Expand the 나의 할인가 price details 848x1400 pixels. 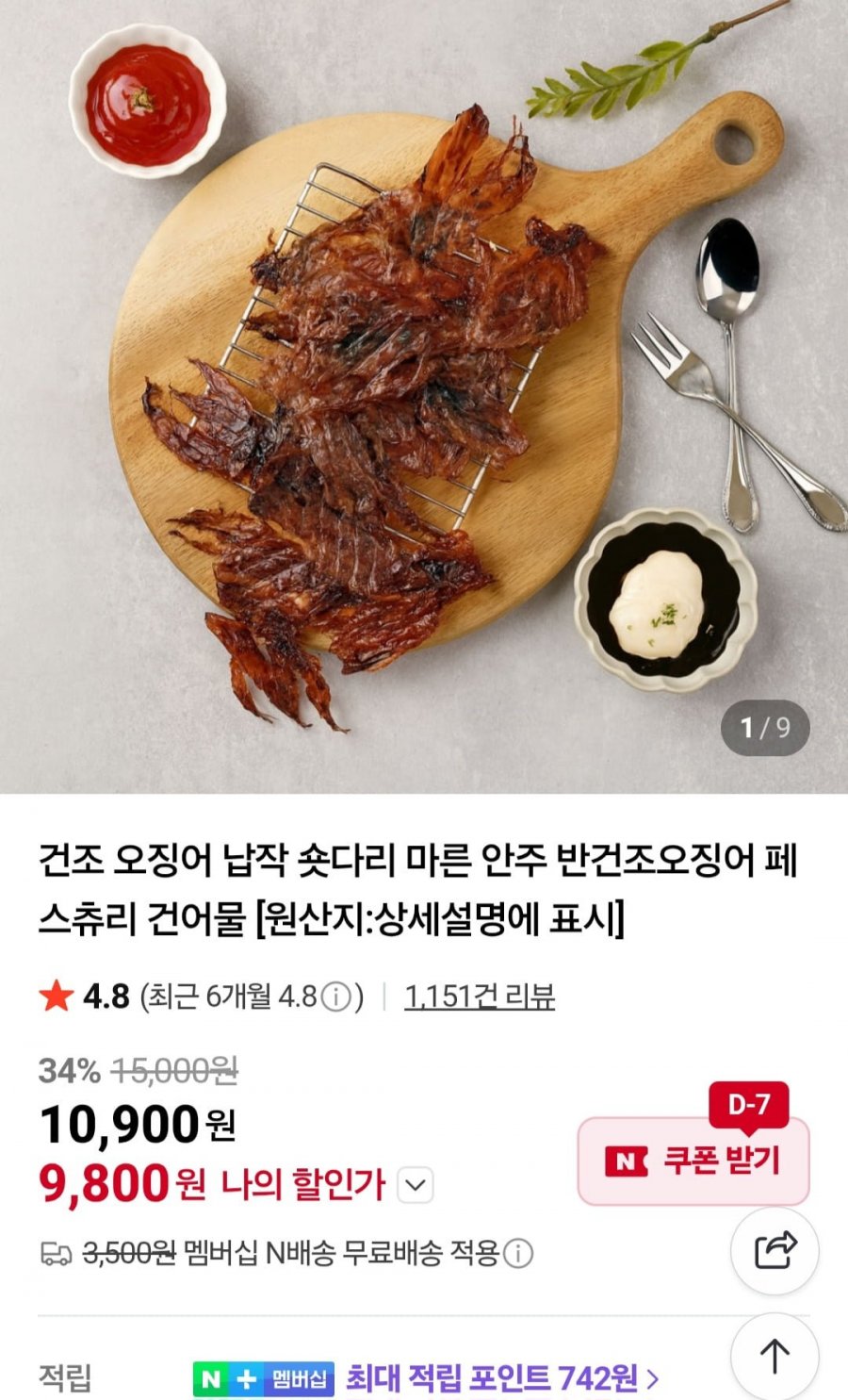tap(415, 1185)
